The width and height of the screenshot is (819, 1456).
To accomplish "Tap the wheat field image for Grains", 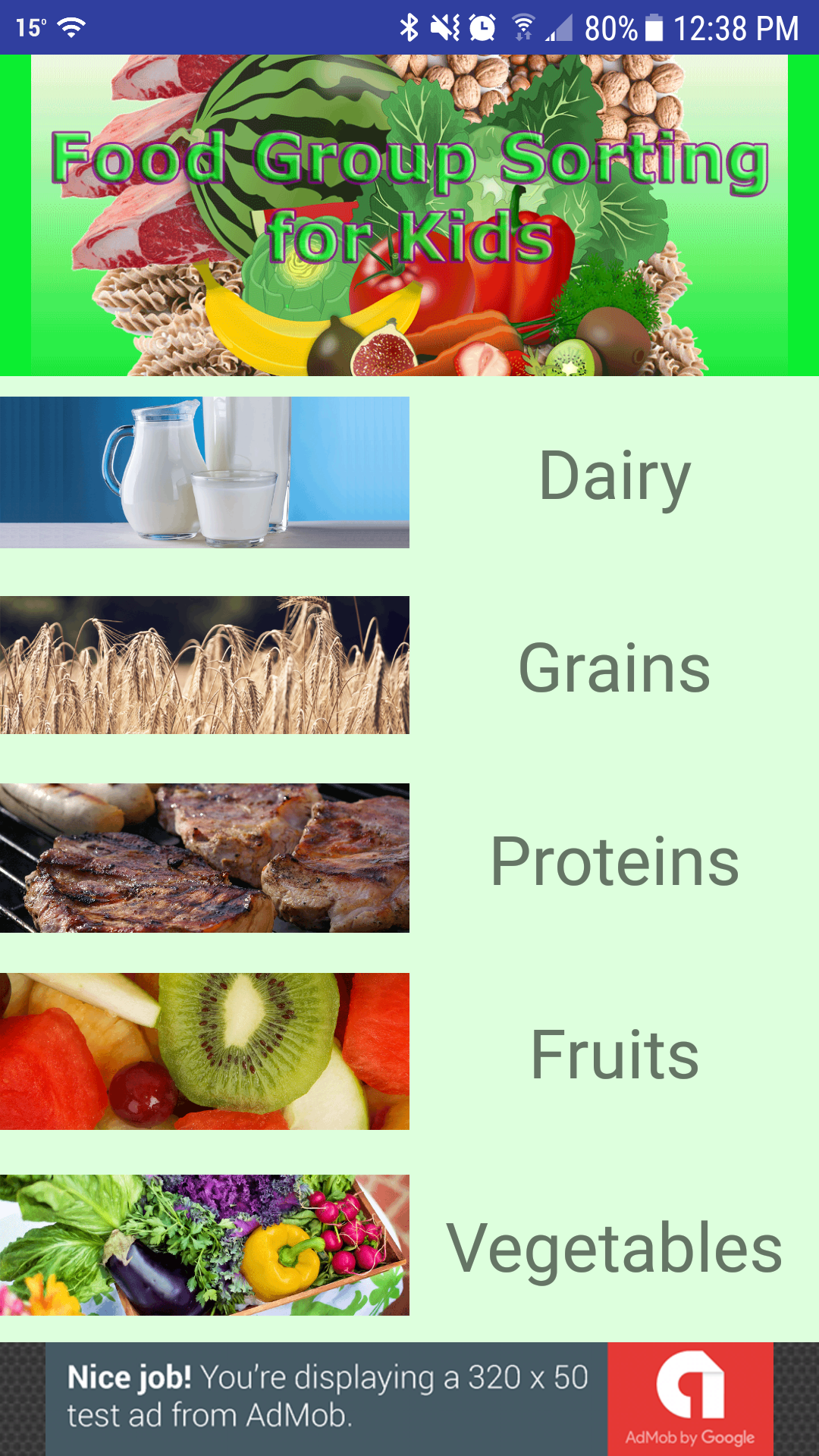I will [205, 667].
